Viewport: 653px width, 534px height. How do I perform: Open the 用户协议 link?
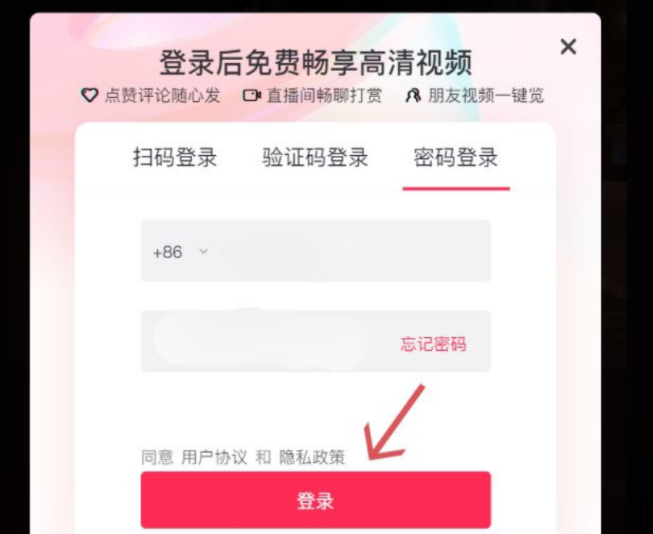pyautogui.click(x=214, y=457)
